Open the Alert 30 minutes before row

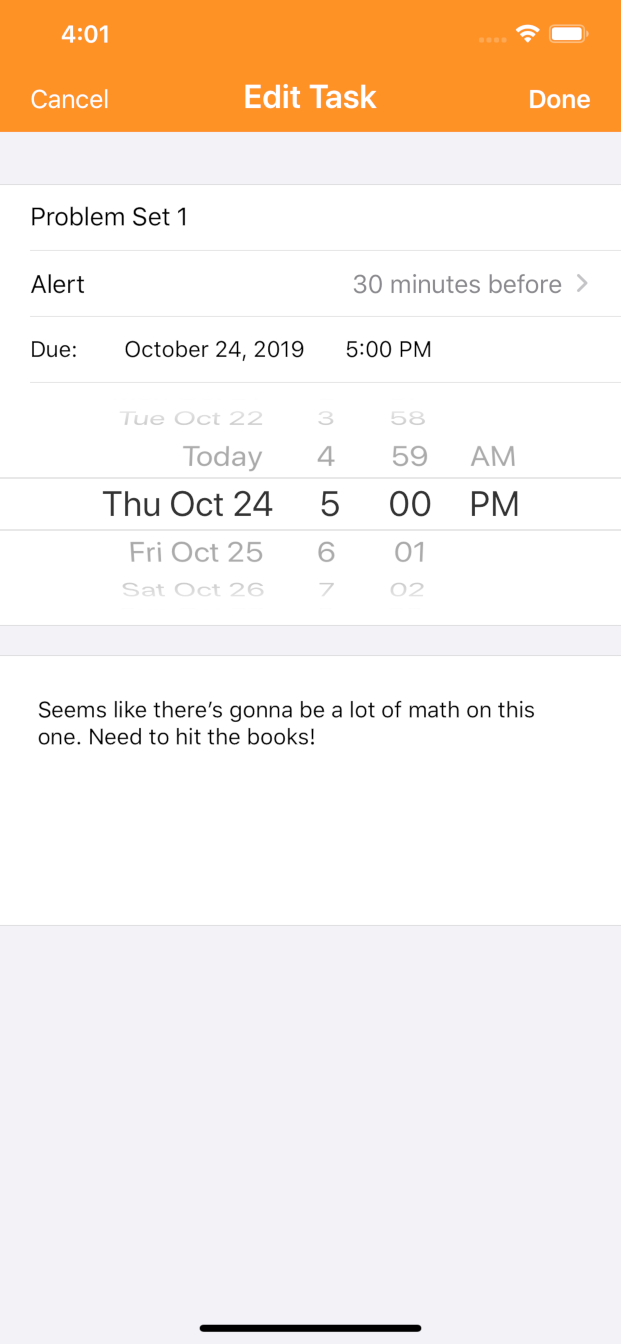(310, 284)
